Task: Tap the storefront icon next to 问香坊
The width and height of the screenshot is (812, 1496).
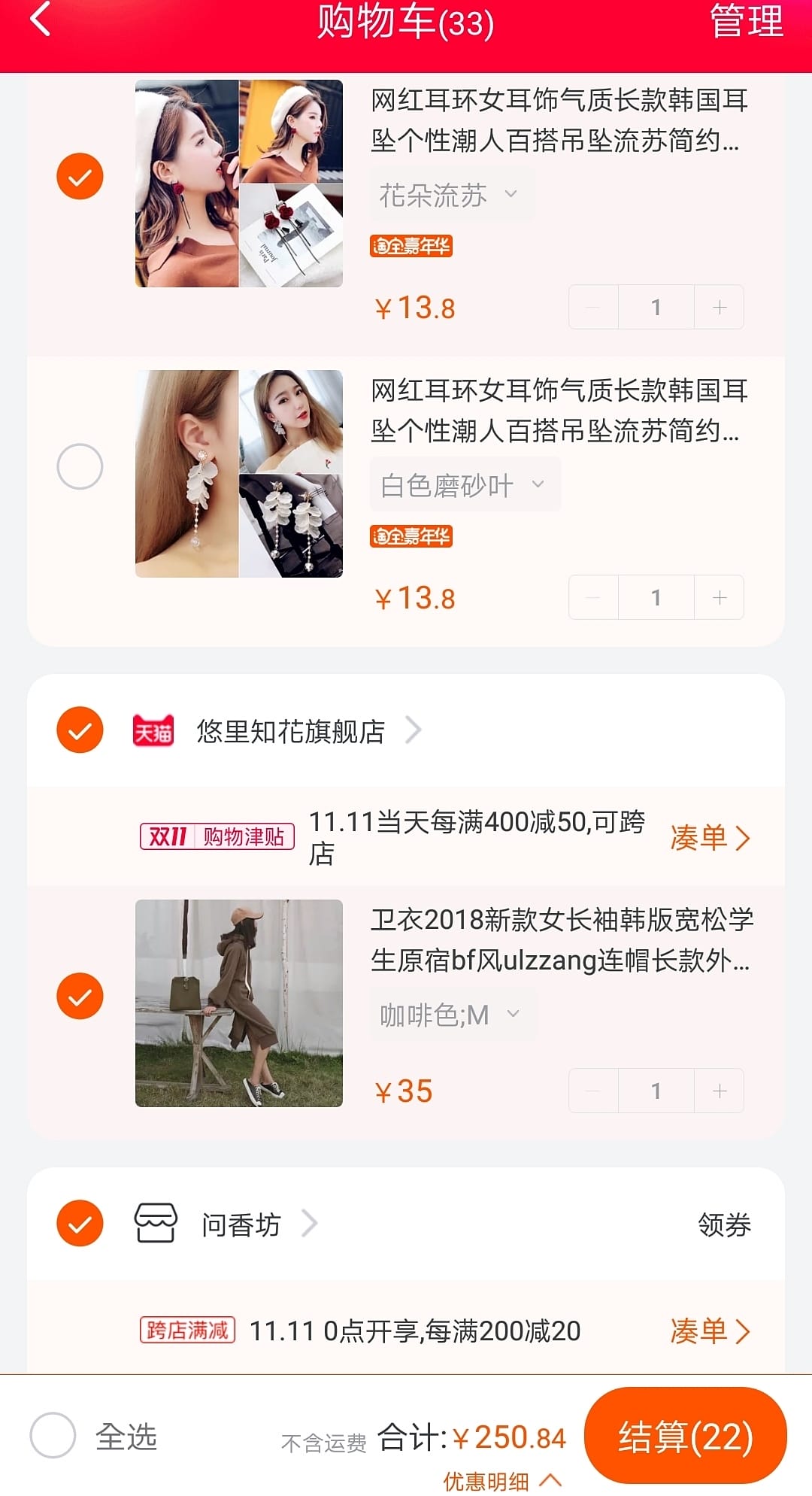Action: click(x=155, y=1224)
